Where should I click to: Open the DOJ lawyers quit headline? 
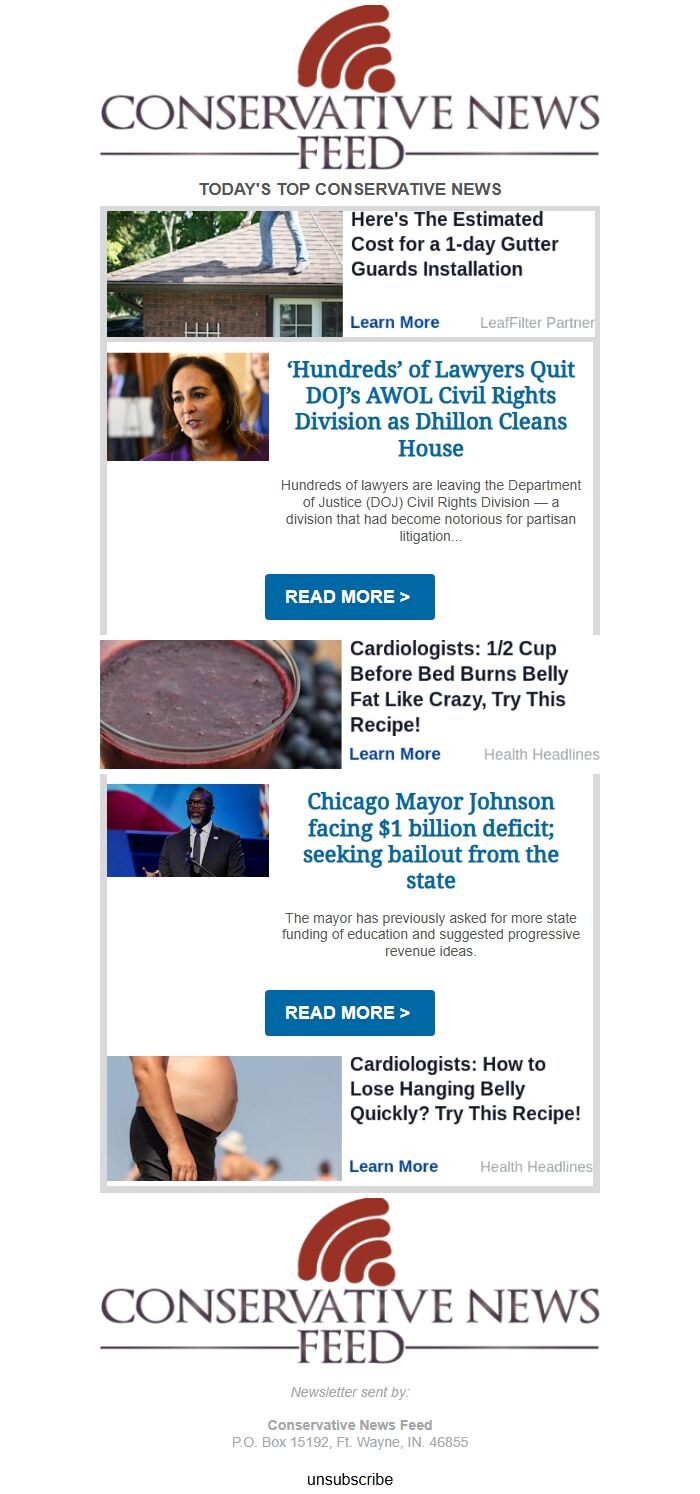[430, 408]
